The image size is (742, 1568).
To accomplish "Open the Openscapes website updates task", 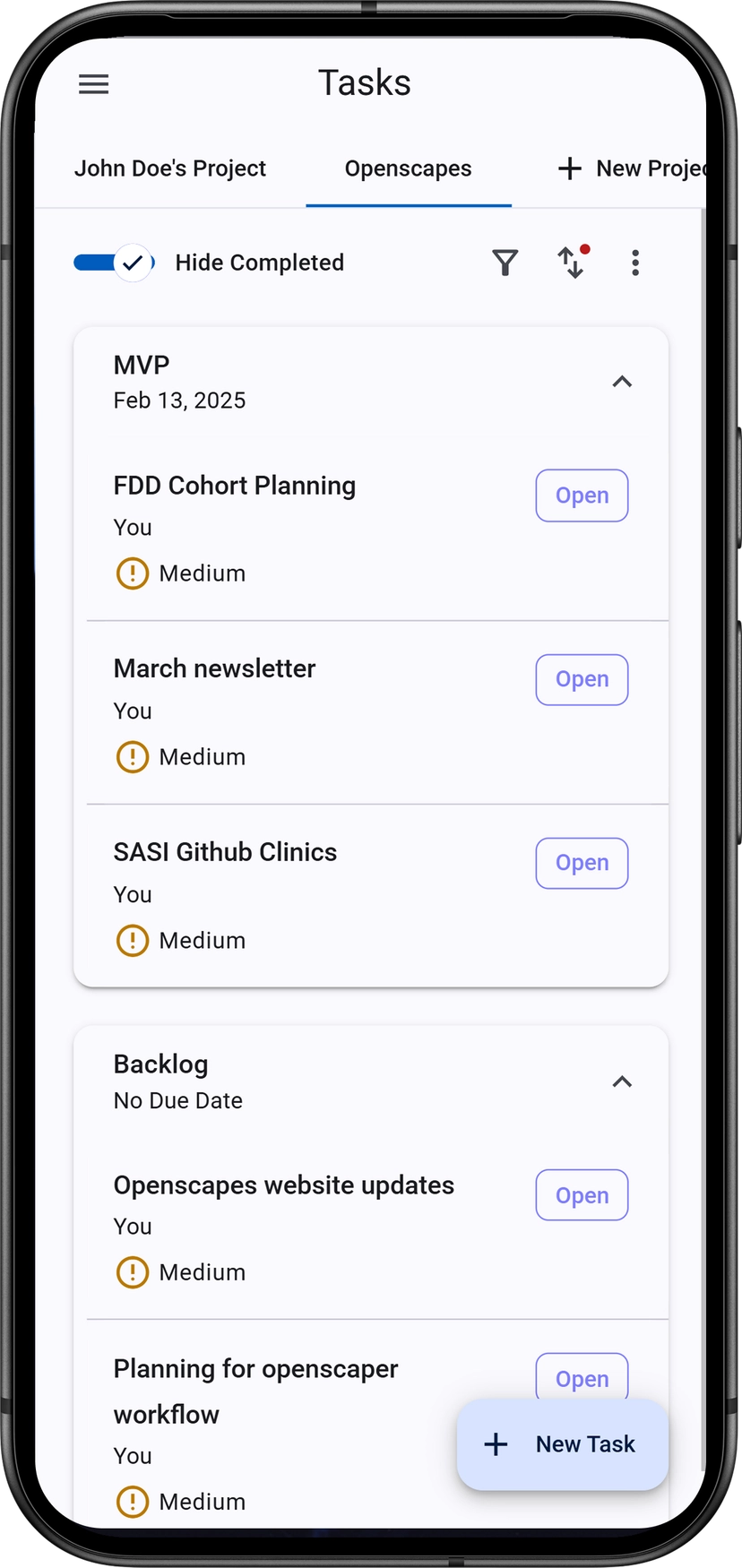I will [x=284, y=1185].
